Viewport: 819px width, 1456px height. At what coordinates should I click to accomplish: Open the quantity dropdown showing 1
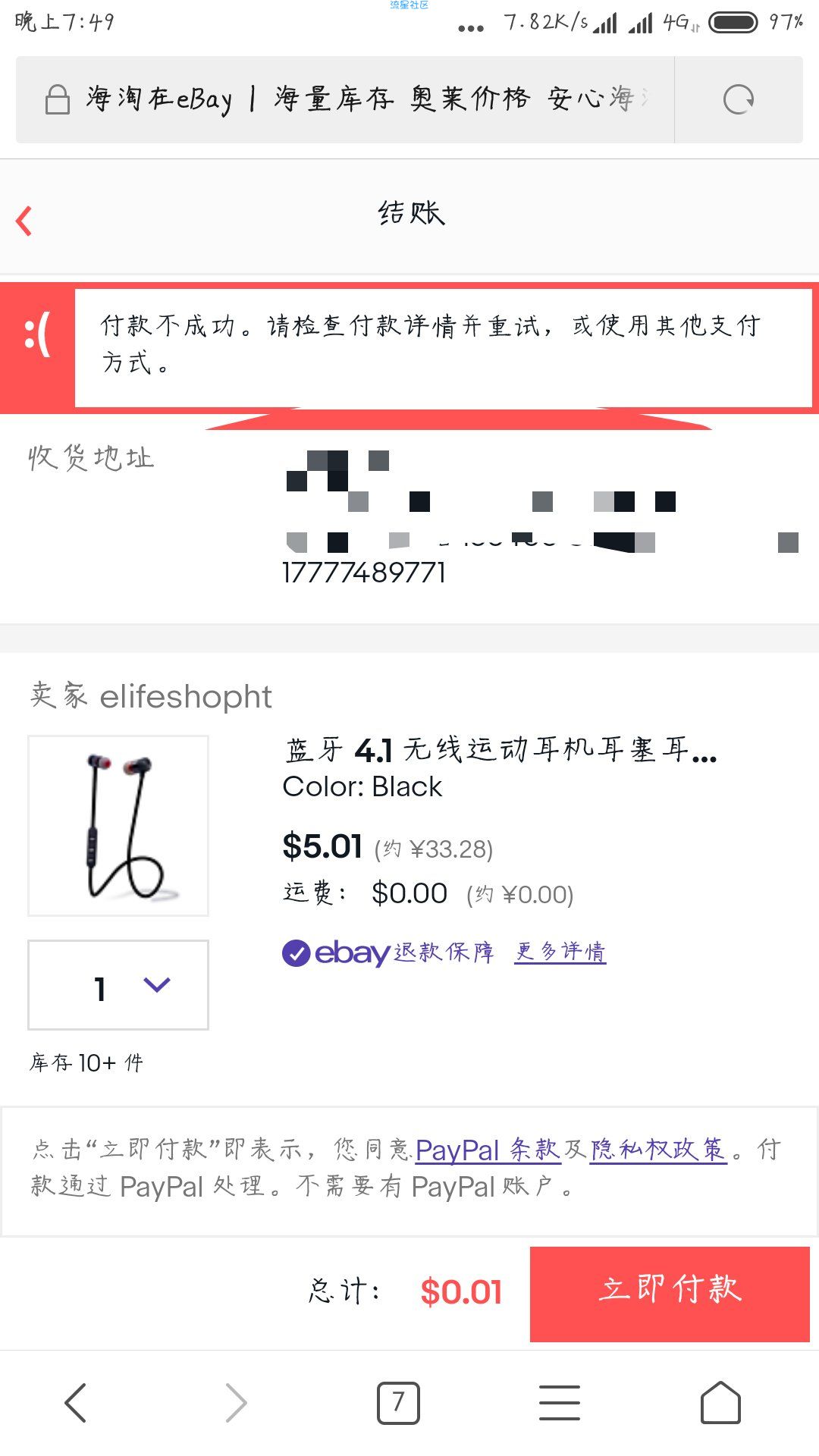(118, 985)
